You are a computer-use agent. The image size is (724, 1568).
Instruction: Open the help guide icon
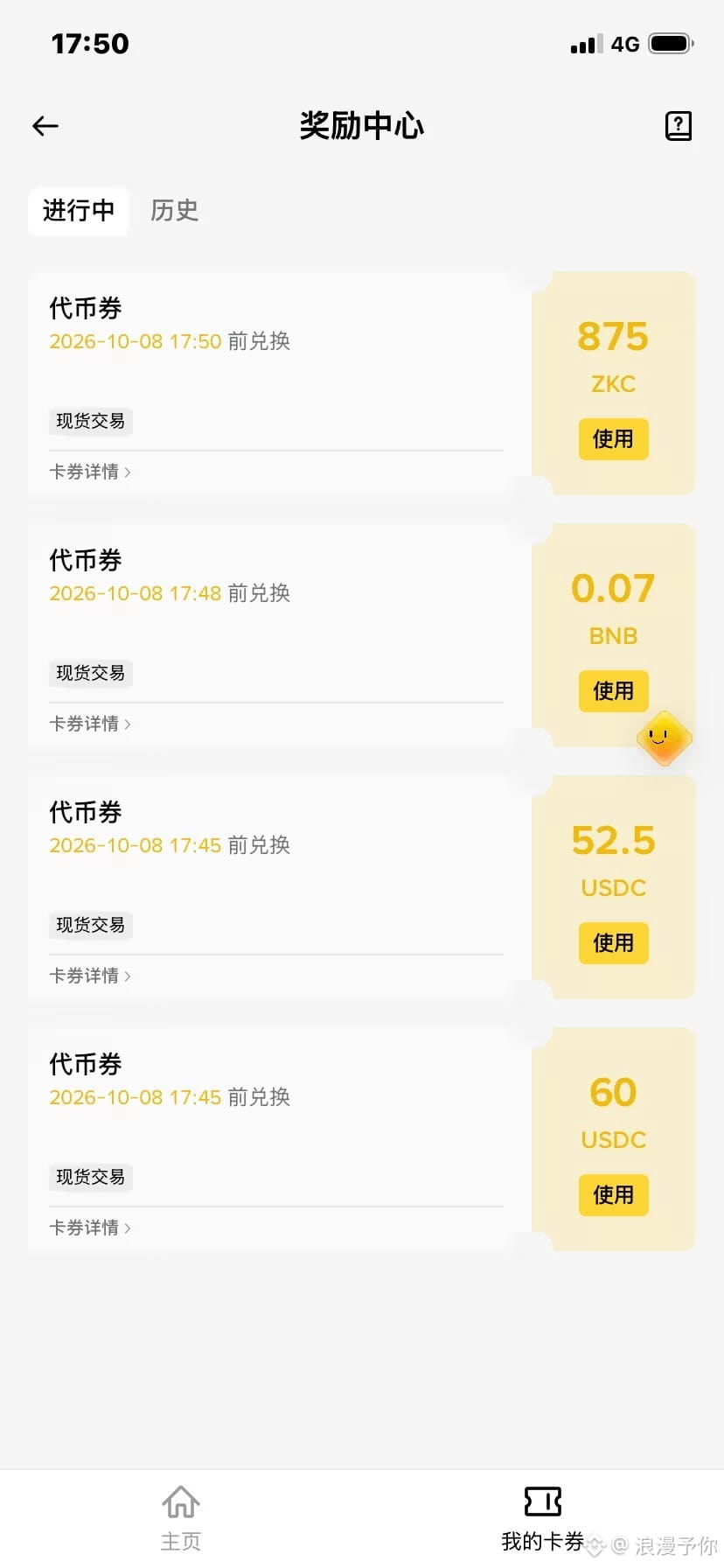pos(679,126)
